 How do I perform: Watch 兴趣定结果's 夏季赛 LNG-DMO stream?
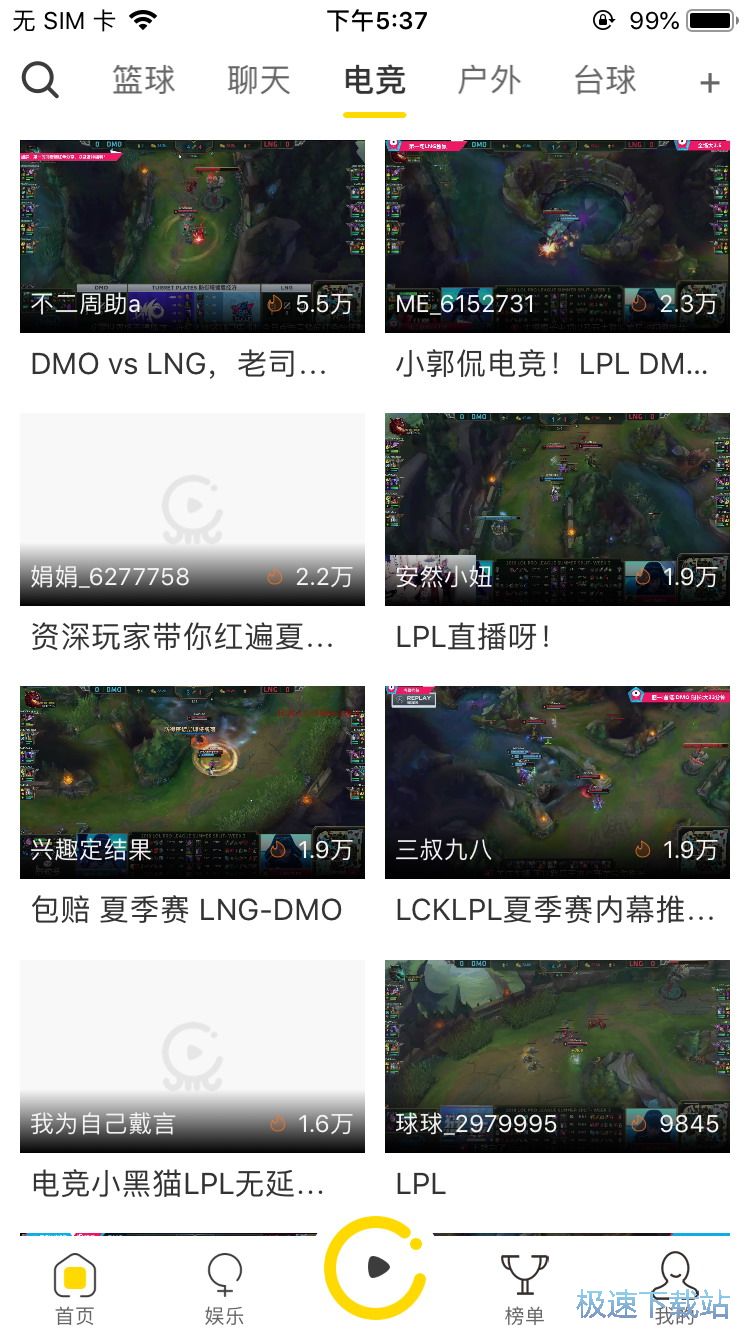click(x=192, y=782)
